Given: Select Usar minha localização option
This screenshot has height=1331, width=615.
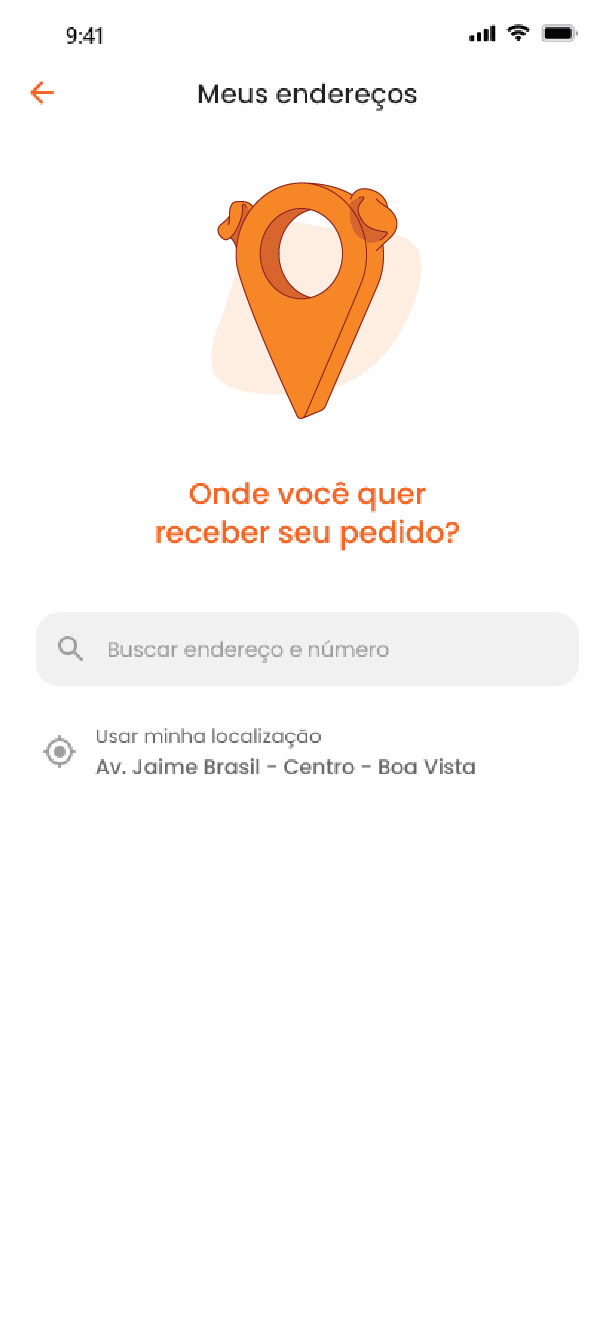Looking at the screenshot, I should point(260,752).
